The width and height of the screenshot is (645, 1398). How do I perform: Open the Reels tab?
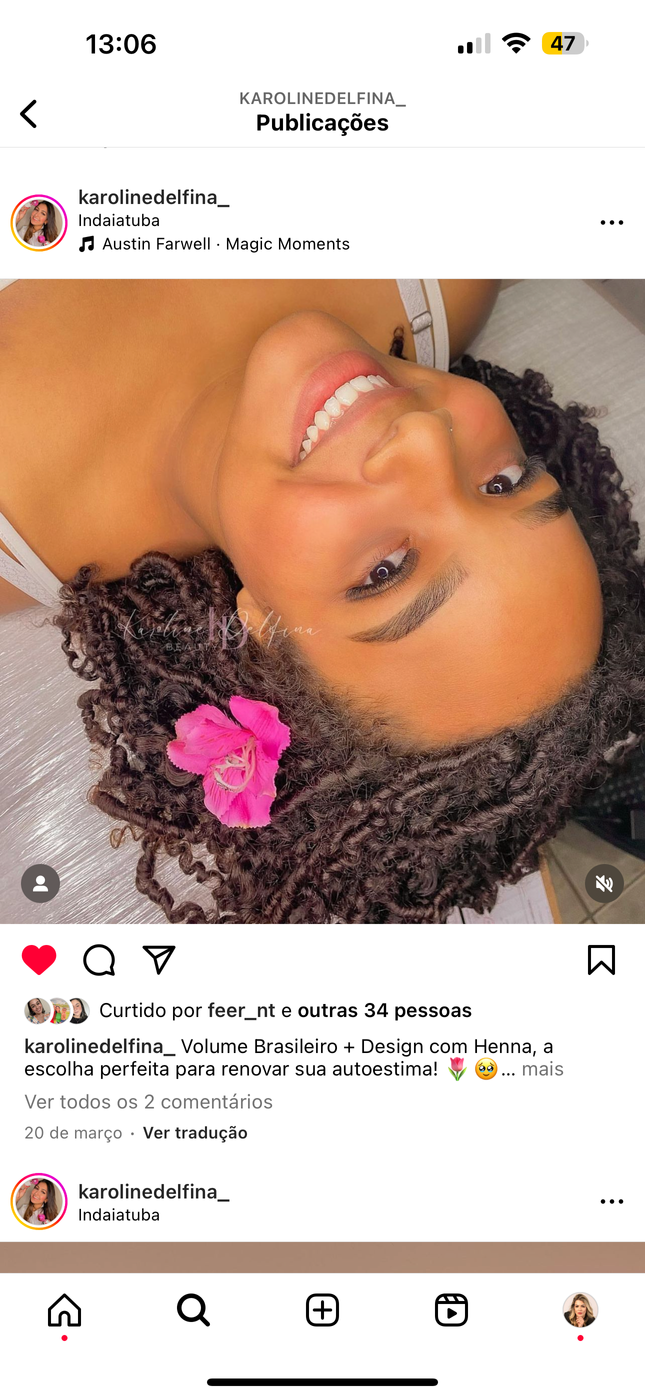451,1310
